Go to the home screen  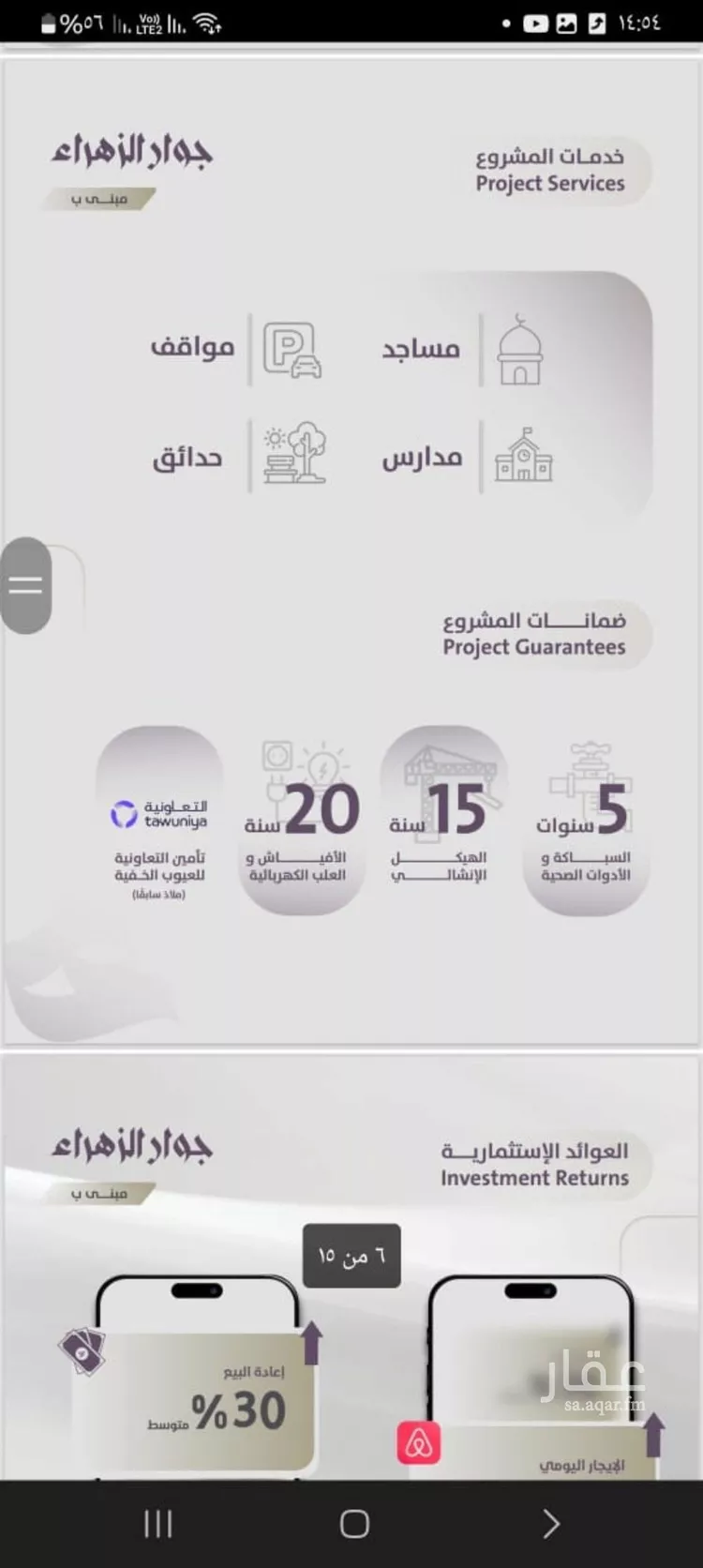coord(353,1524)
